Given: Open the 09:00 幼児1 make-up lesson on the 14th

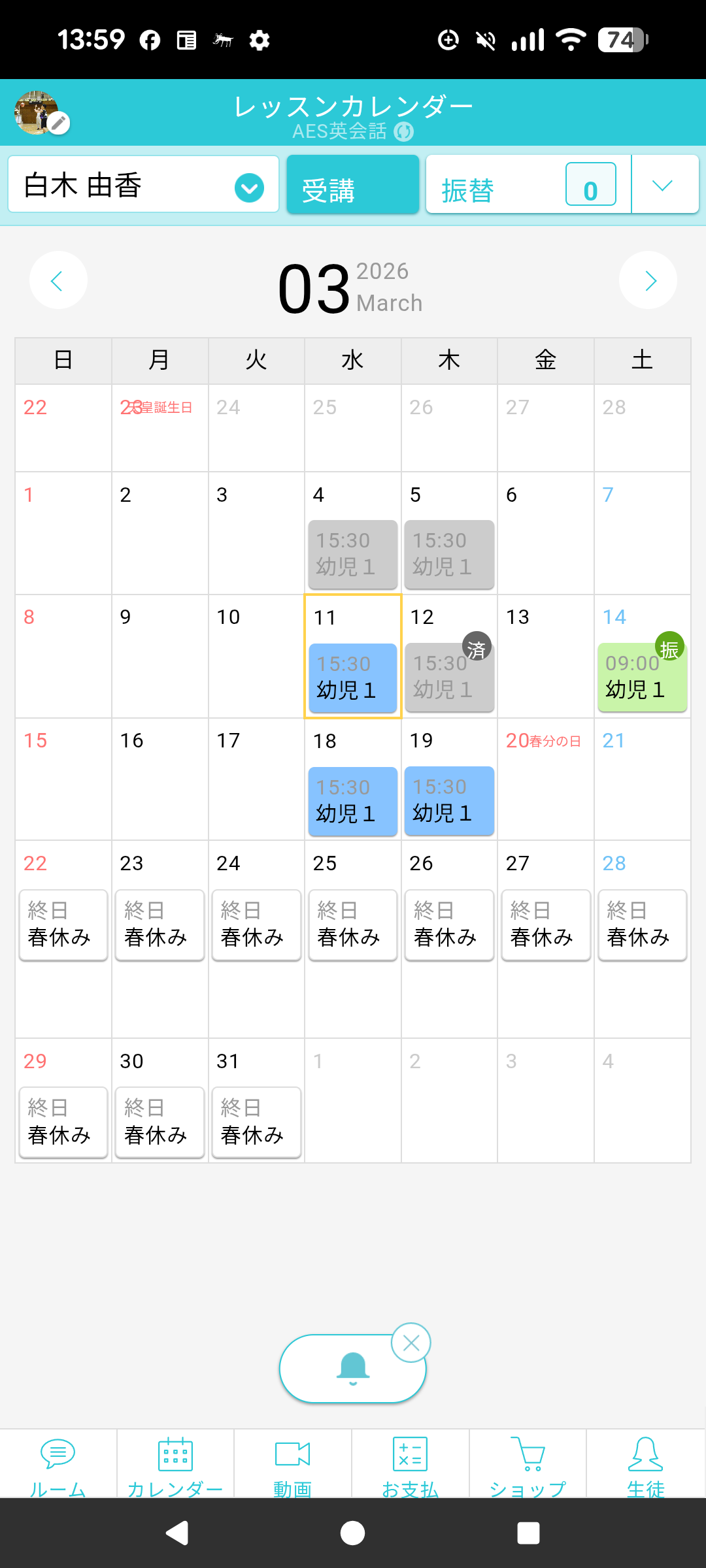Looking at the screenshot, I should pyautogui.click(x=641, y=678).
